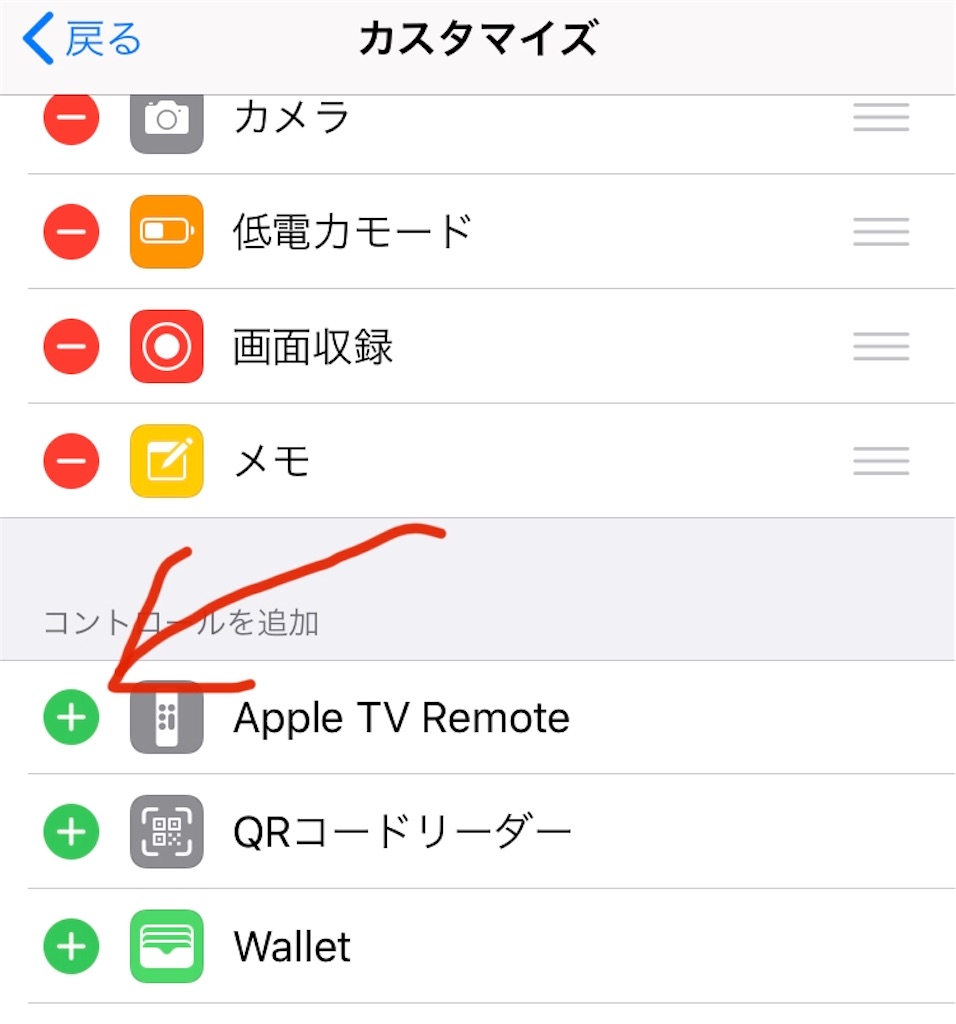Remove カメラ from Control Center
This screenshot has height=1024, width=956.
[71, 119]
